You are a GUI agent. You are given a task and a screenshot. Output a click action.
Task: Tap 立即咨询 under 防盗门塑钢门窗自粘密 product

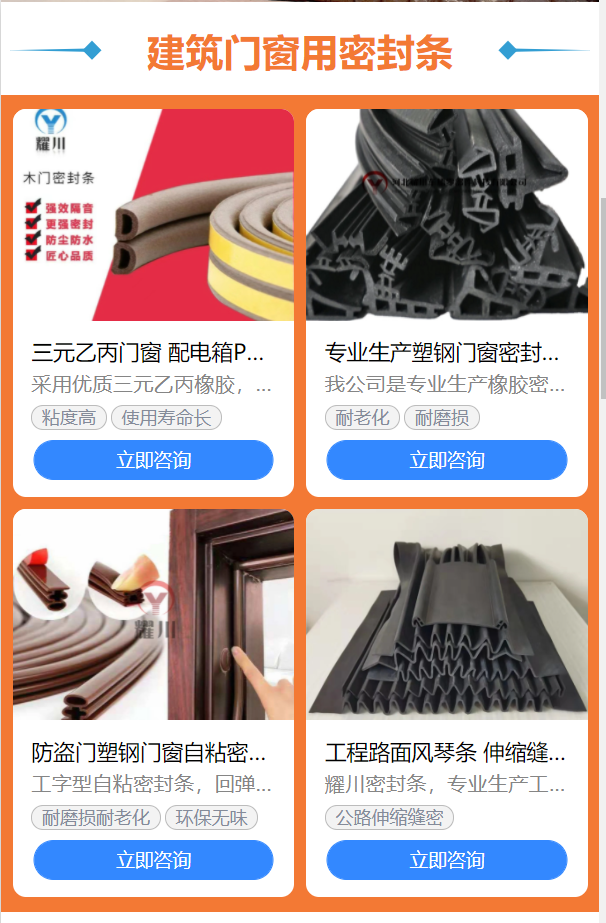pos(153,860)
